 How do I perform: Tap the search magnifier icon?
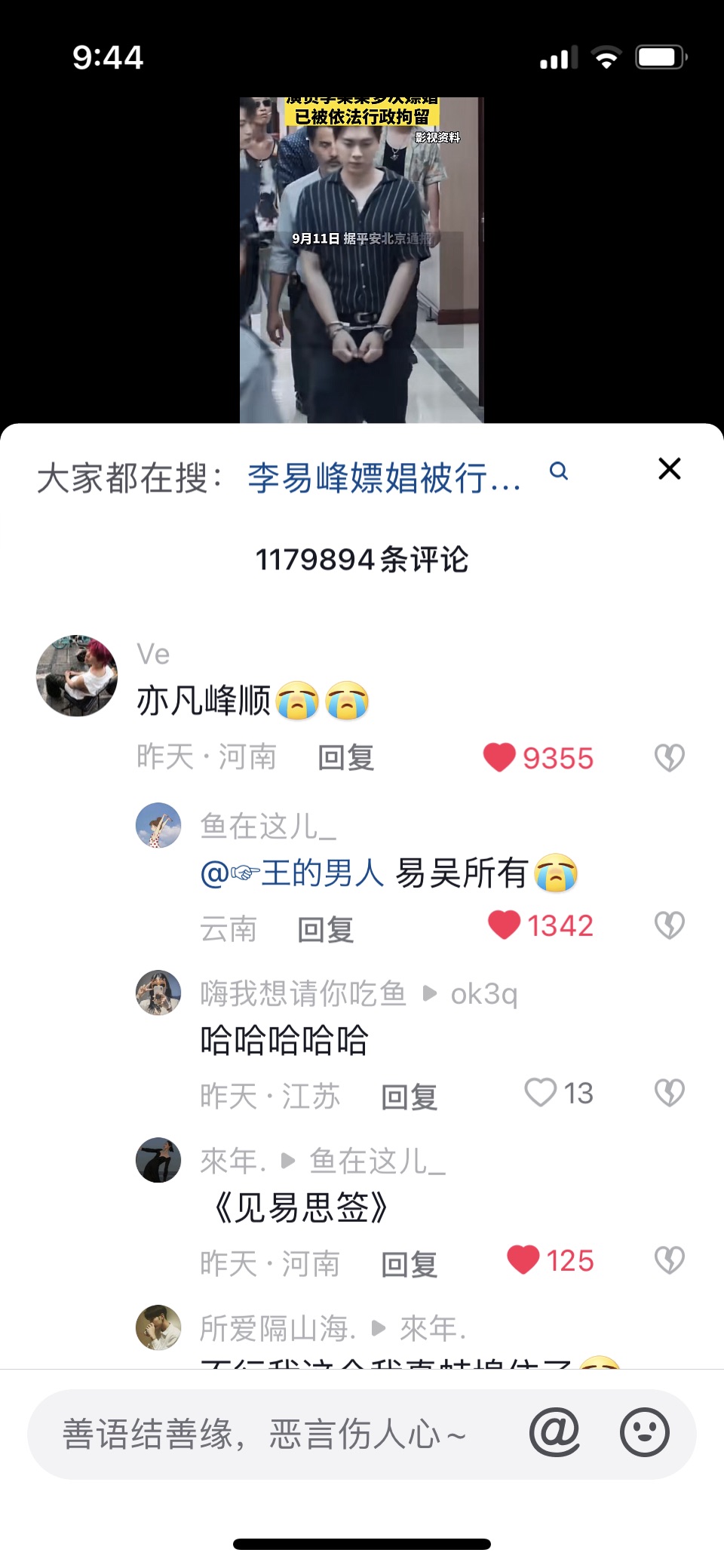tap(559, 471)
